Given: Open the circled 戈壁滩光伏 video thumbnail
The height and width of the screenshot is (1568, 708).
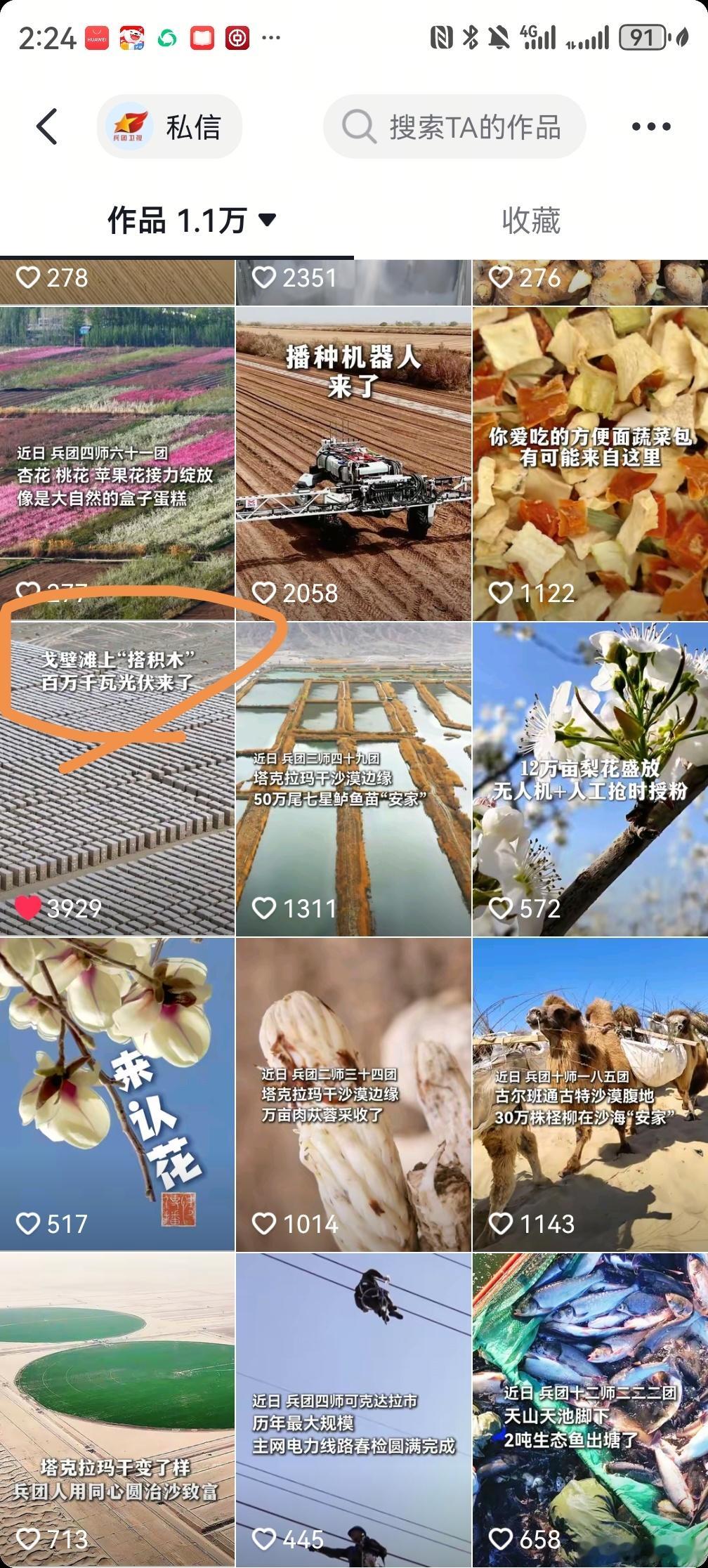Looking at the screenshot, I should [x=117, y=773].
